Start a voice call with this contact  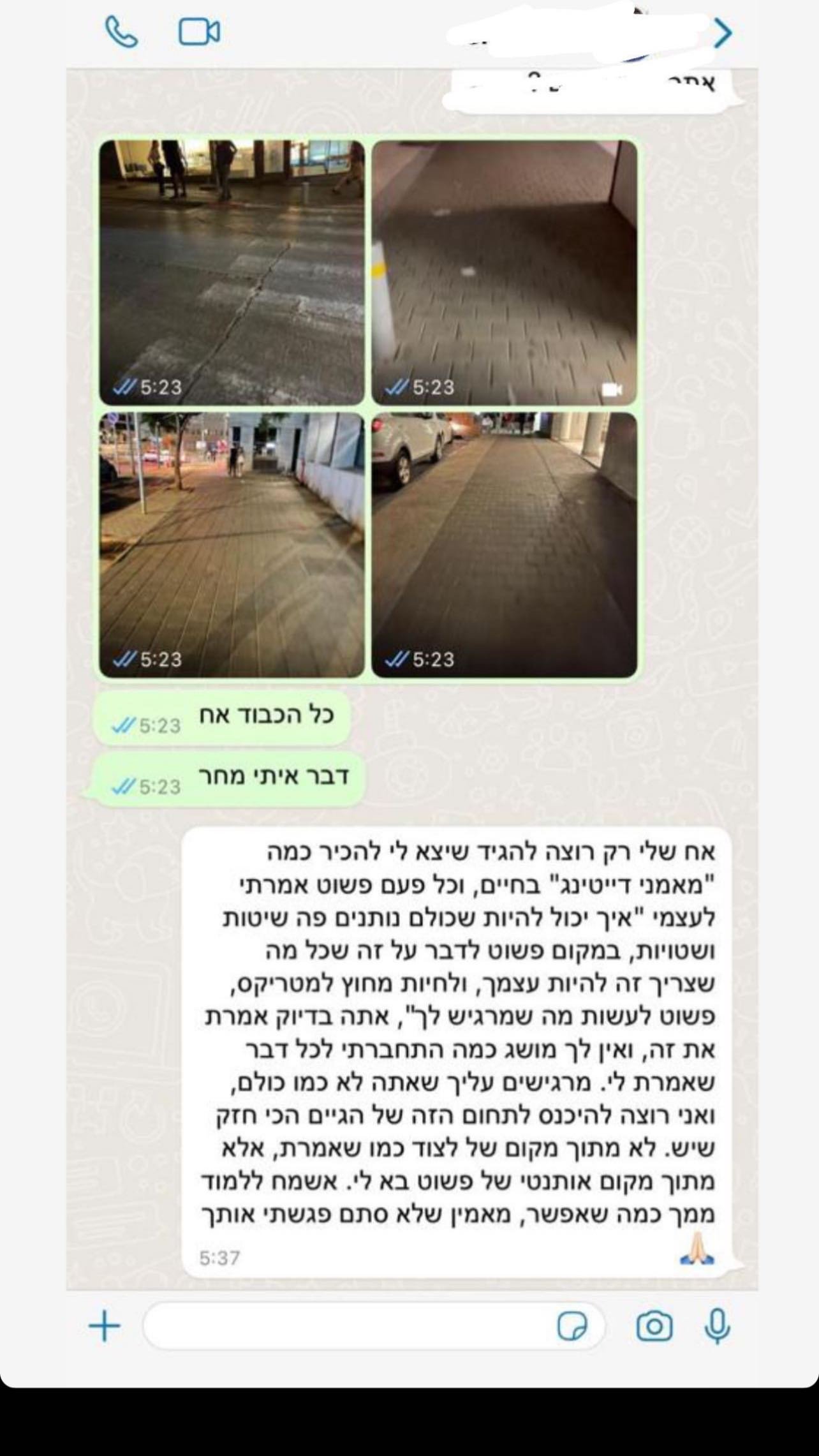pos(121,32)
